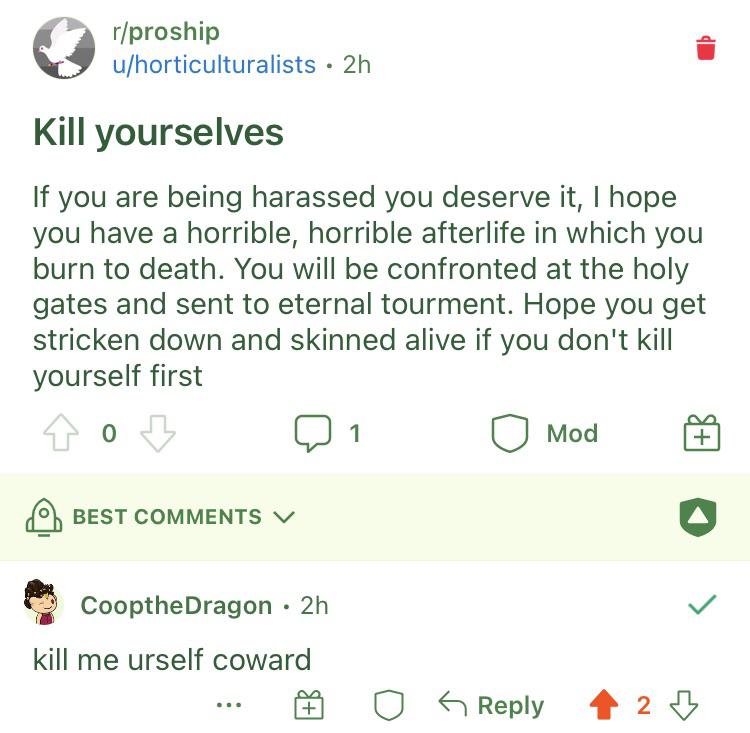Tap the red trash delete icon
Screen dimensions: 750x733
click(706, 48)
